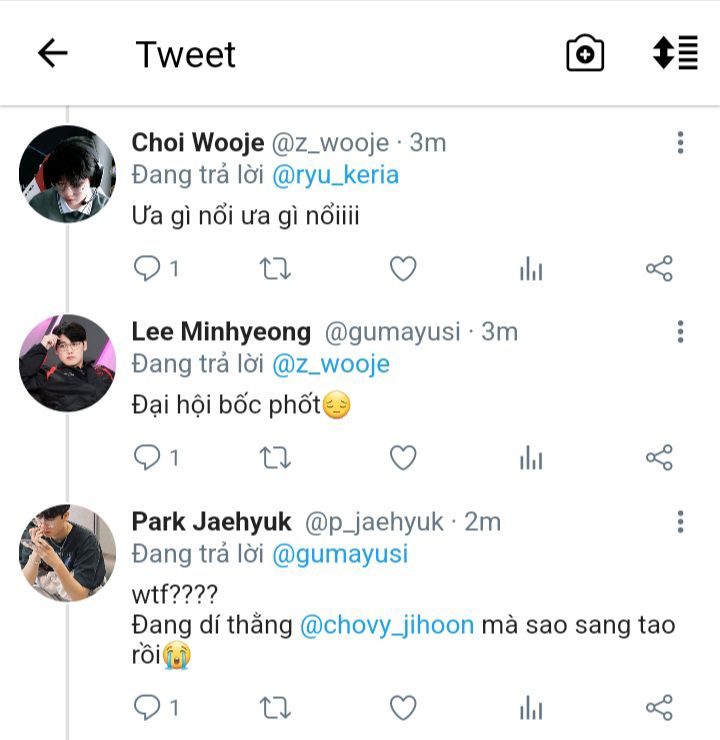
Task: Open the sort order icon
Action: coord(674,53)
